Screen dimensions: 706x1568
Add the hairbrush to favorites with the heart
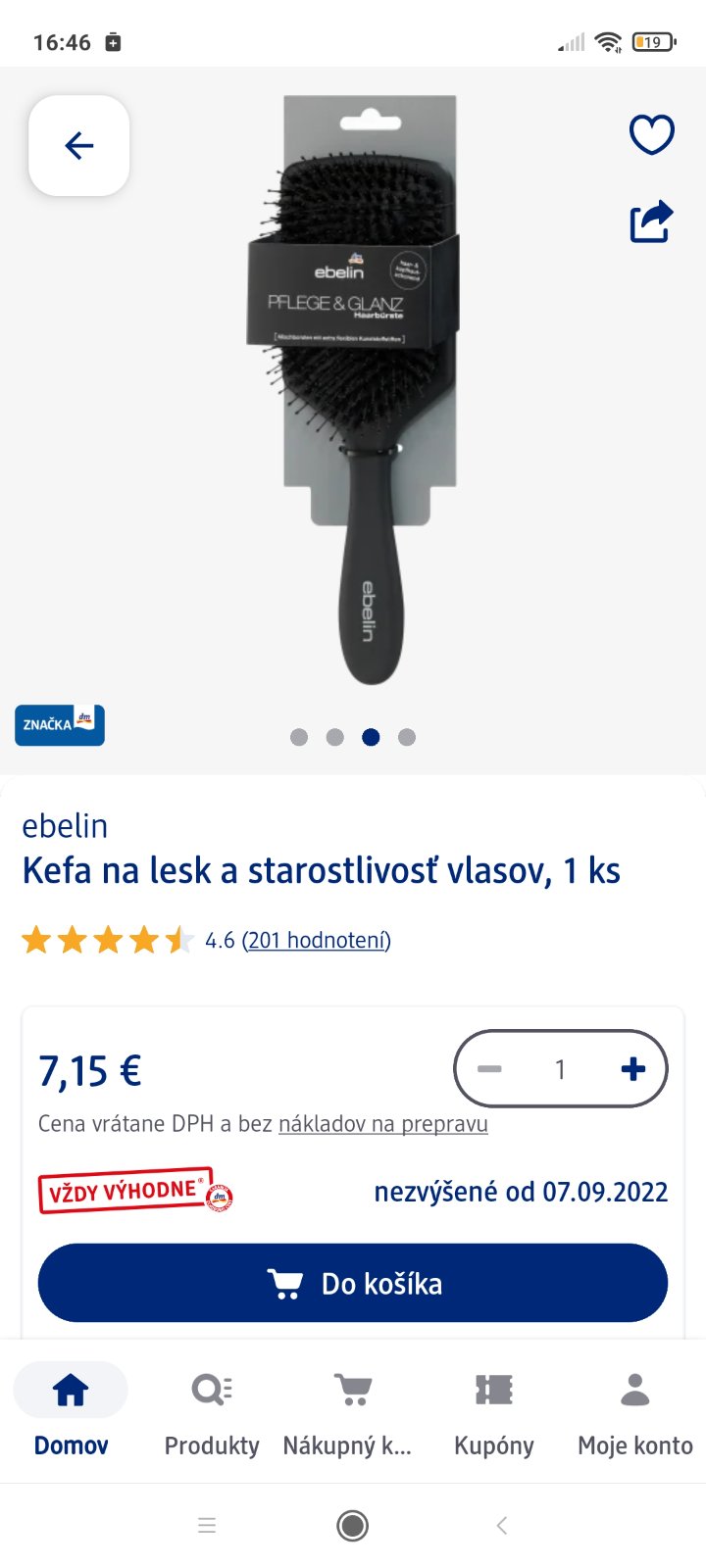point(651,135)
